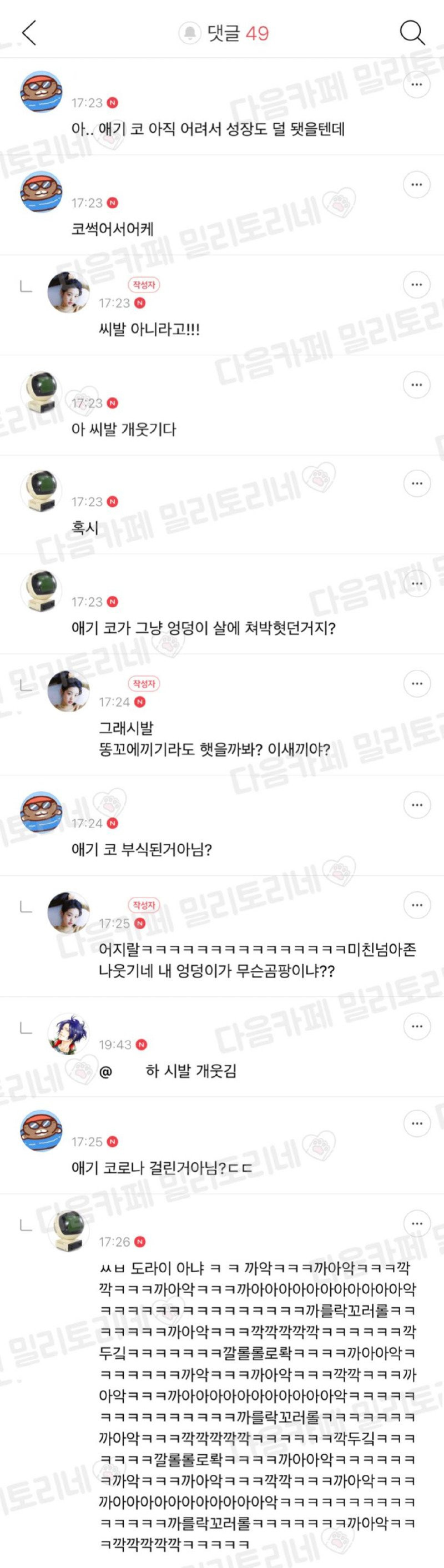Open more options for '씨발 아니라고!!!' reply
This screenshot has height=1568, width=444.
[417, 285]
